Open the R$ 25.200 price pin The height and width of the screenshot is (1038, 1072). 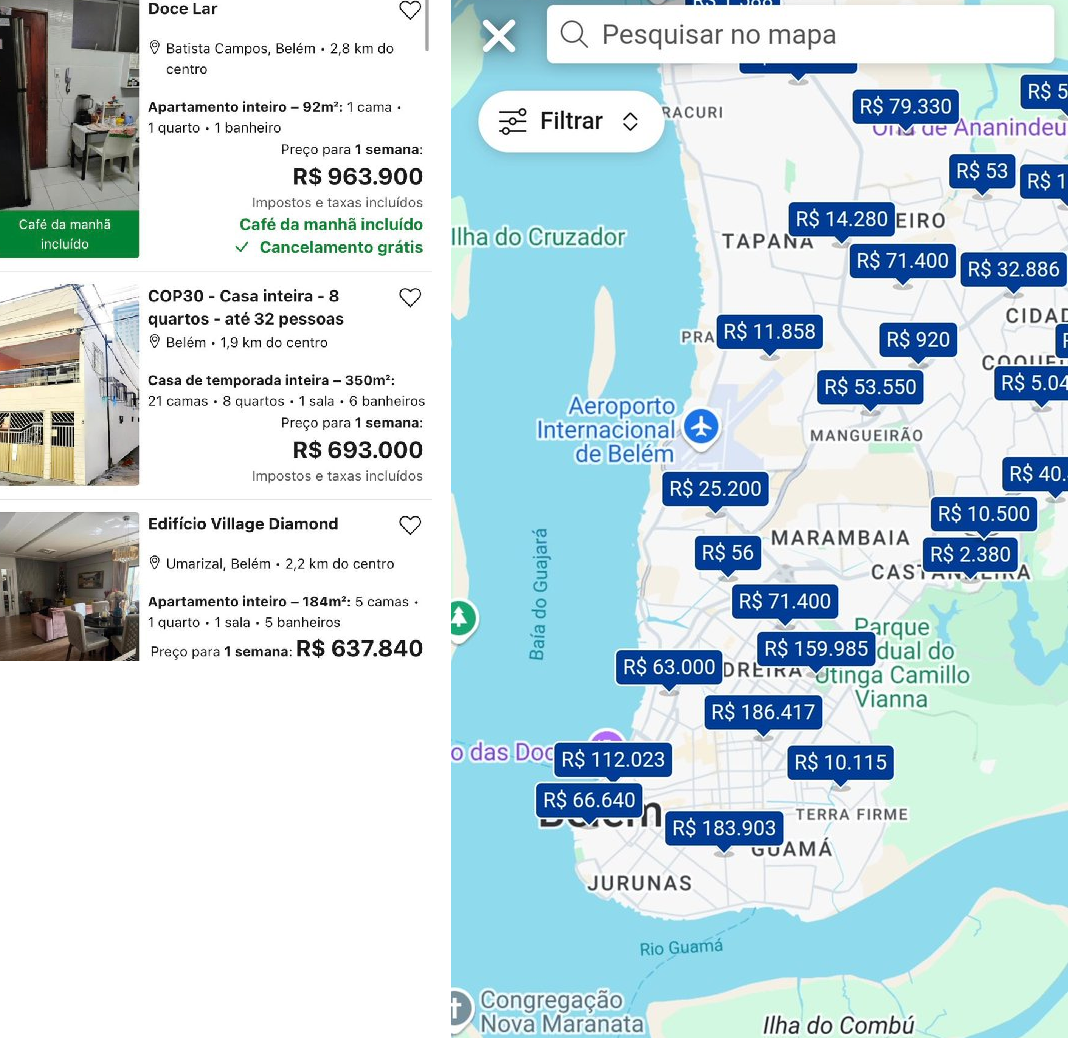pyautogui.click(x=715, y=489)
